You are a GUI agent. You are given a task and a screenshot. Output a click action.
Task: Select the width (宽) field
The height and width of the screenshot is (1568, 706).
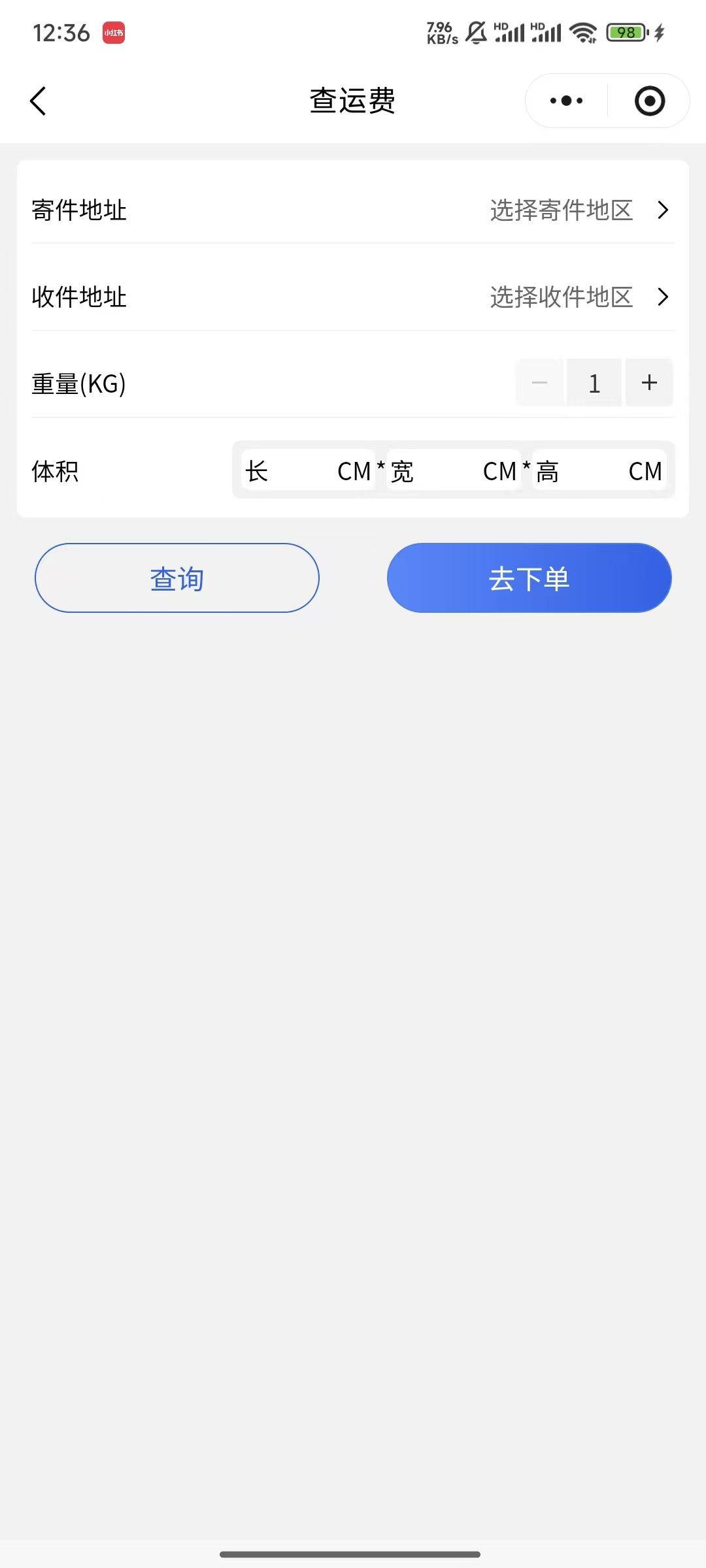[x=446, y=471]
